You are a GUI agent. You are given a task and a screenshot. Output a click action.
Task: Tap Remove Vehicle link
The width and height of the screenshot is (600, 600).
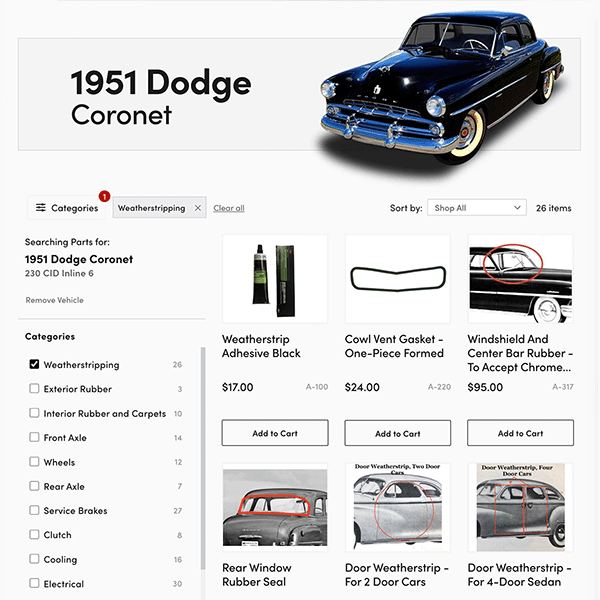point(54,300)
